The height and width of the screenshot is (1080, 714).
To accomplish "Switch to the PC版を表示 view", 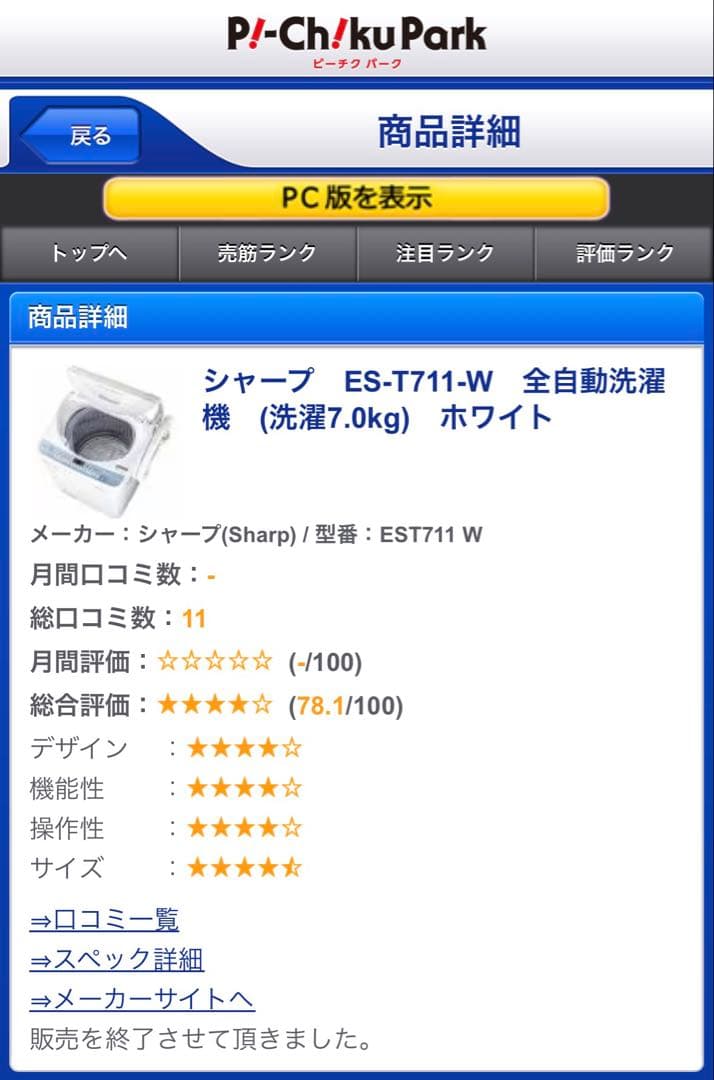I will [356, 198].
